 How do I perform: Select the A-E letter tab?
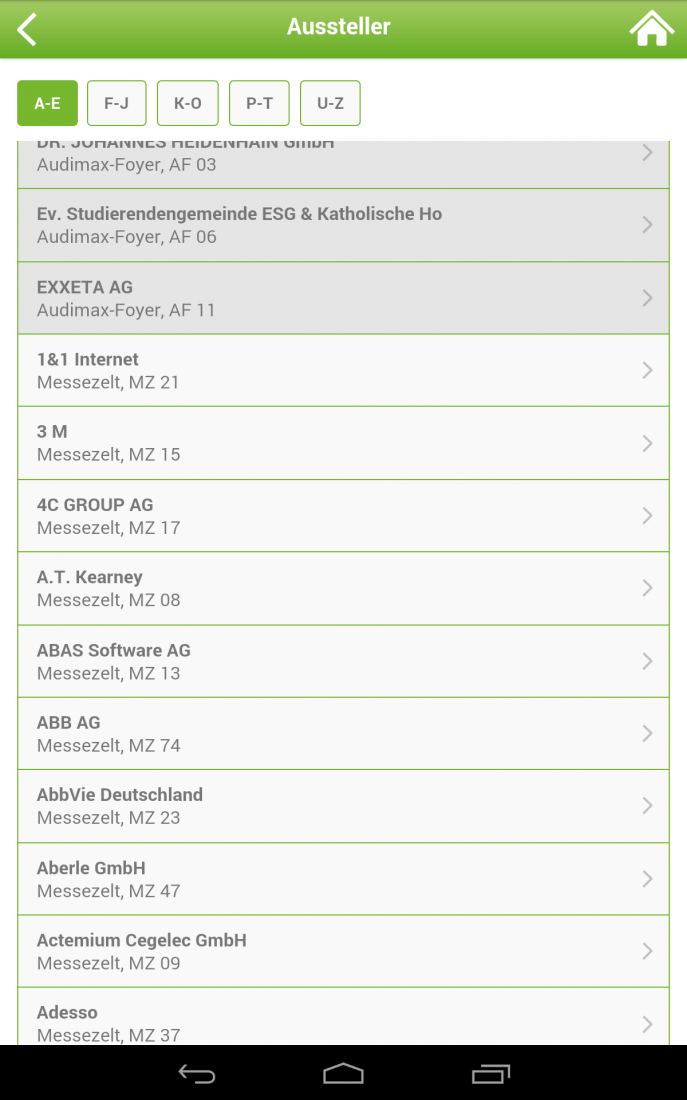(47, 103)
